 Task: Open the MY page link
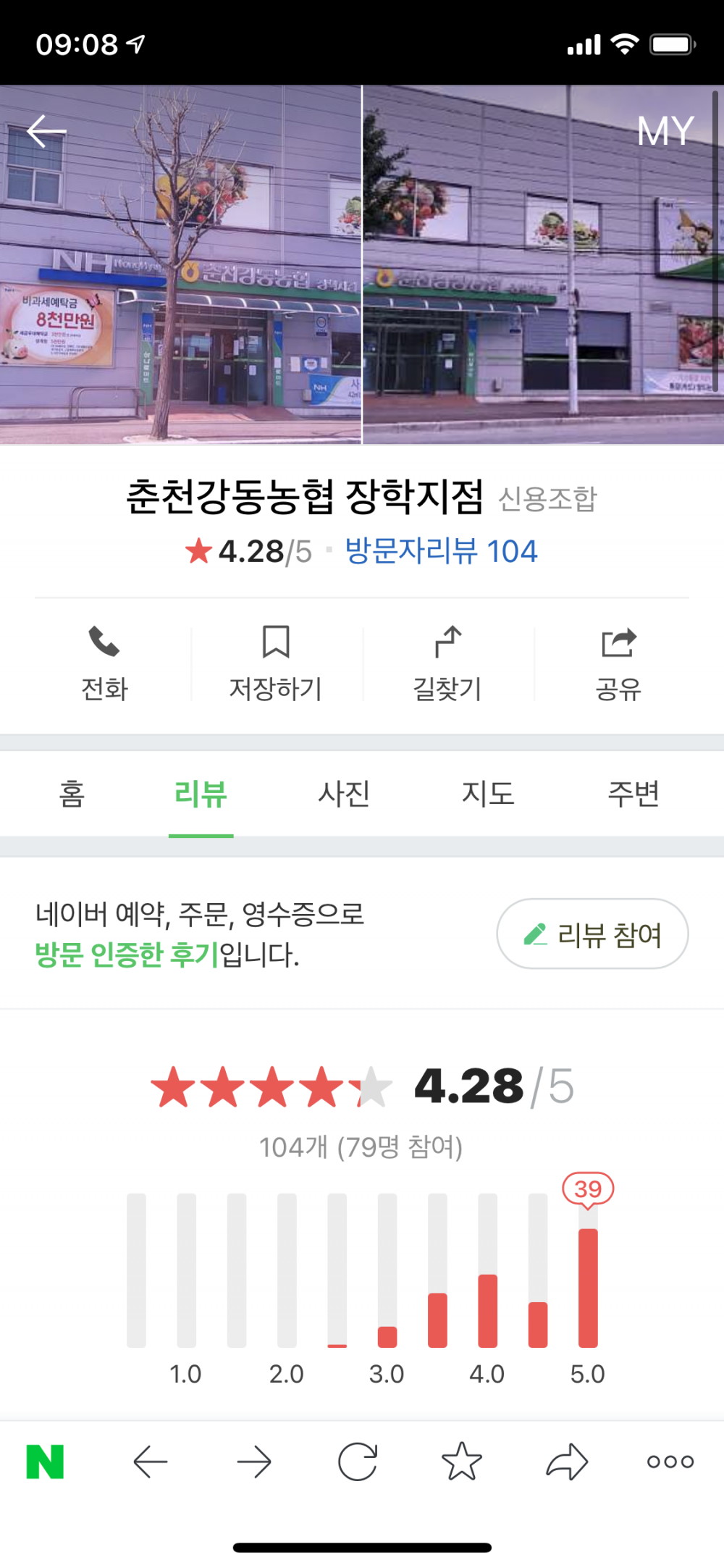pyautogui.click(x=665, y=131)
